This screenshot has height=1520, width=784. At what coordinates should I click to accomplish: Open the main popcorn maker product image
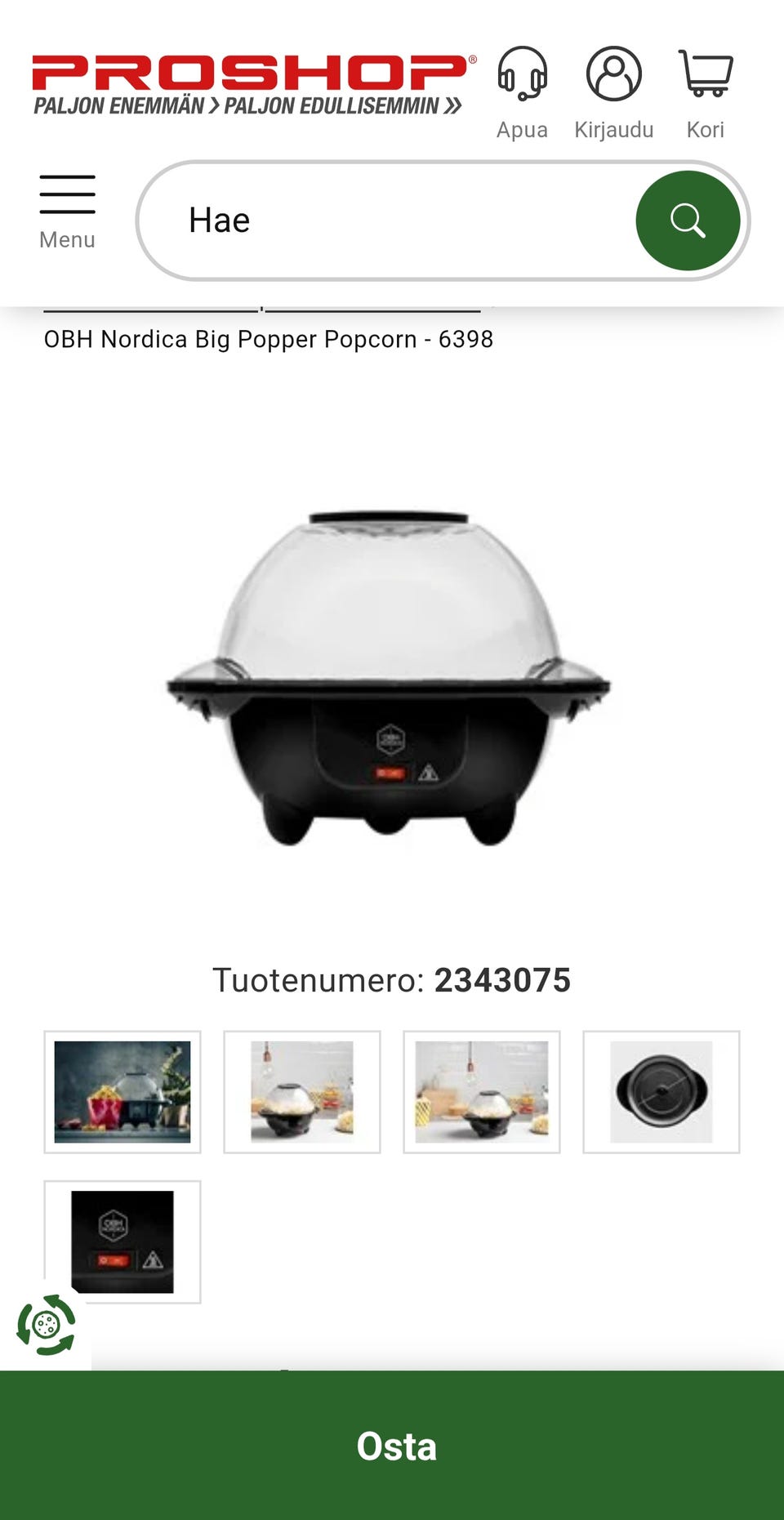[x=389, y=678]
